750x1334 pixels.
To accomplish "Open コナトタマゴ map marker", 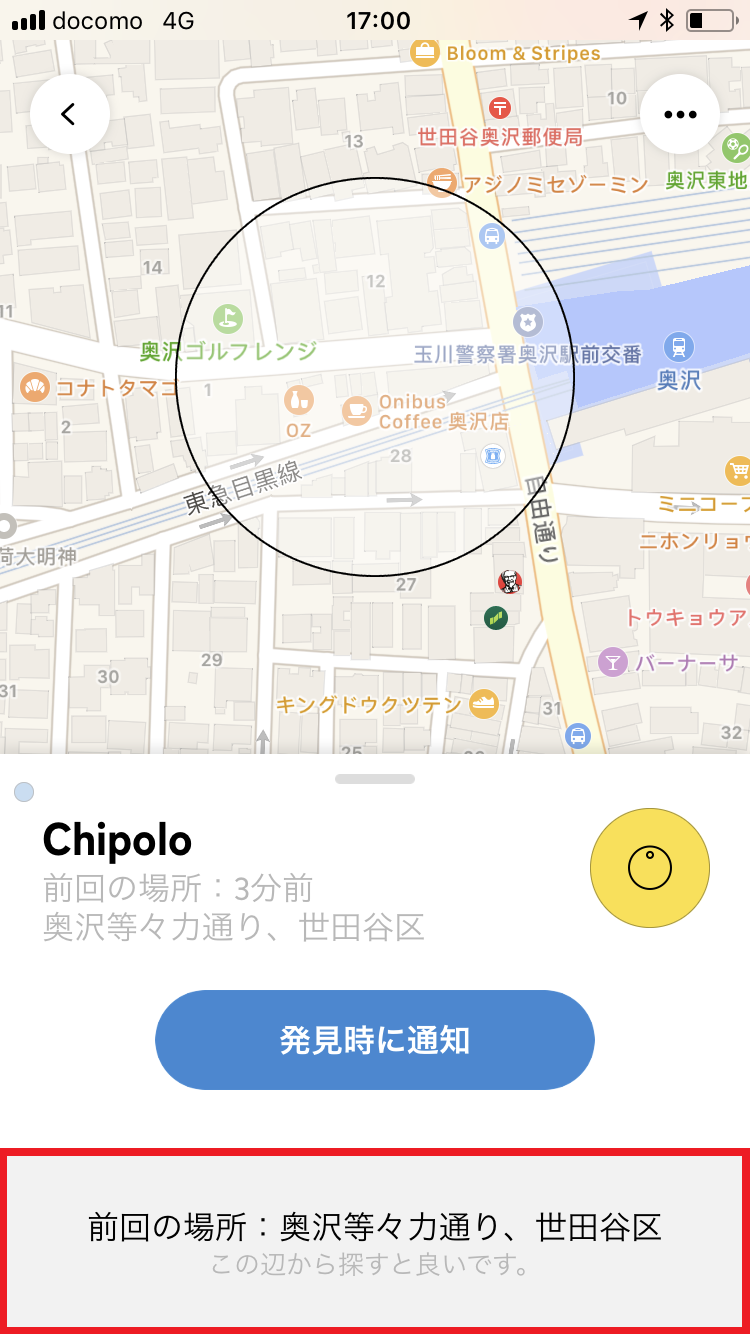I will (35, 386).
